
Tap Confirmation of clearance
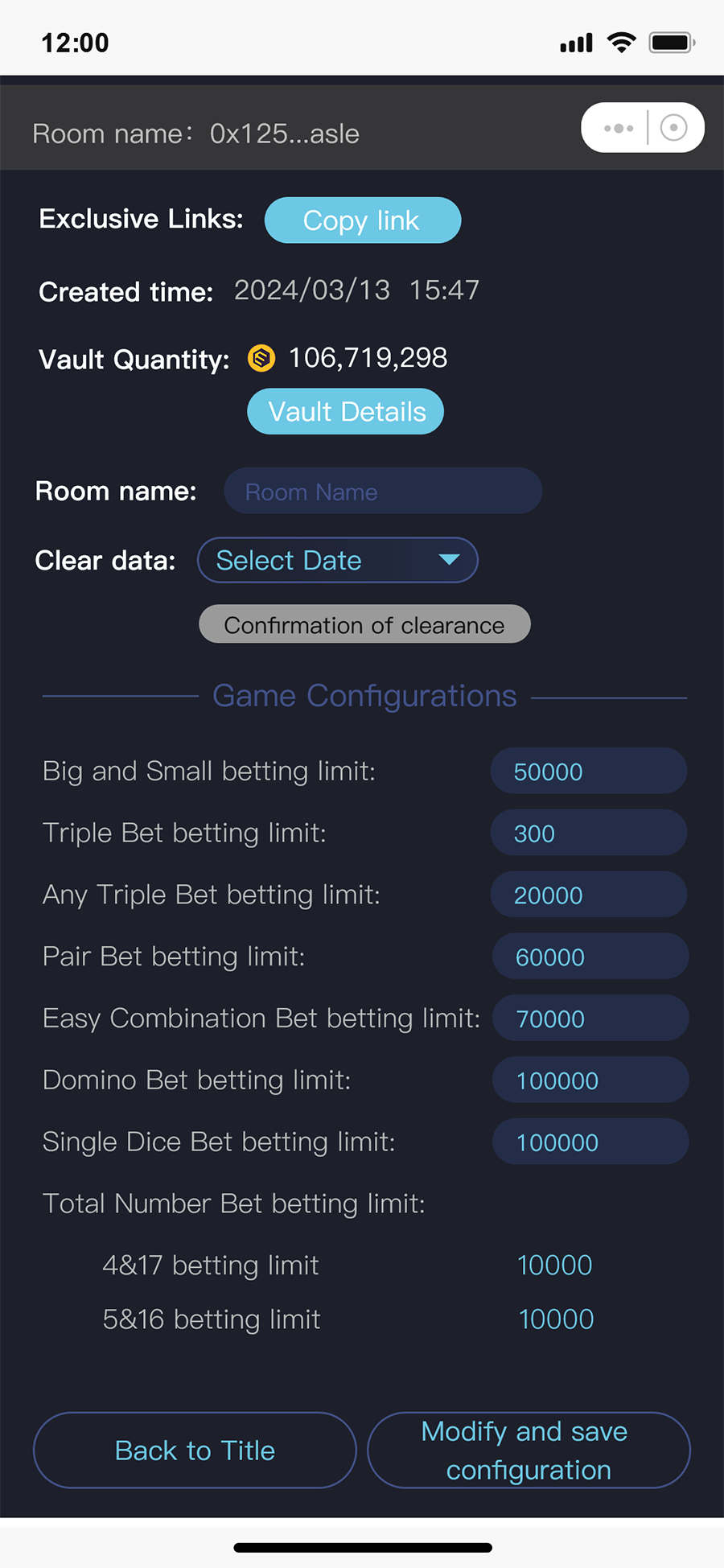click(x=364, y=624)
